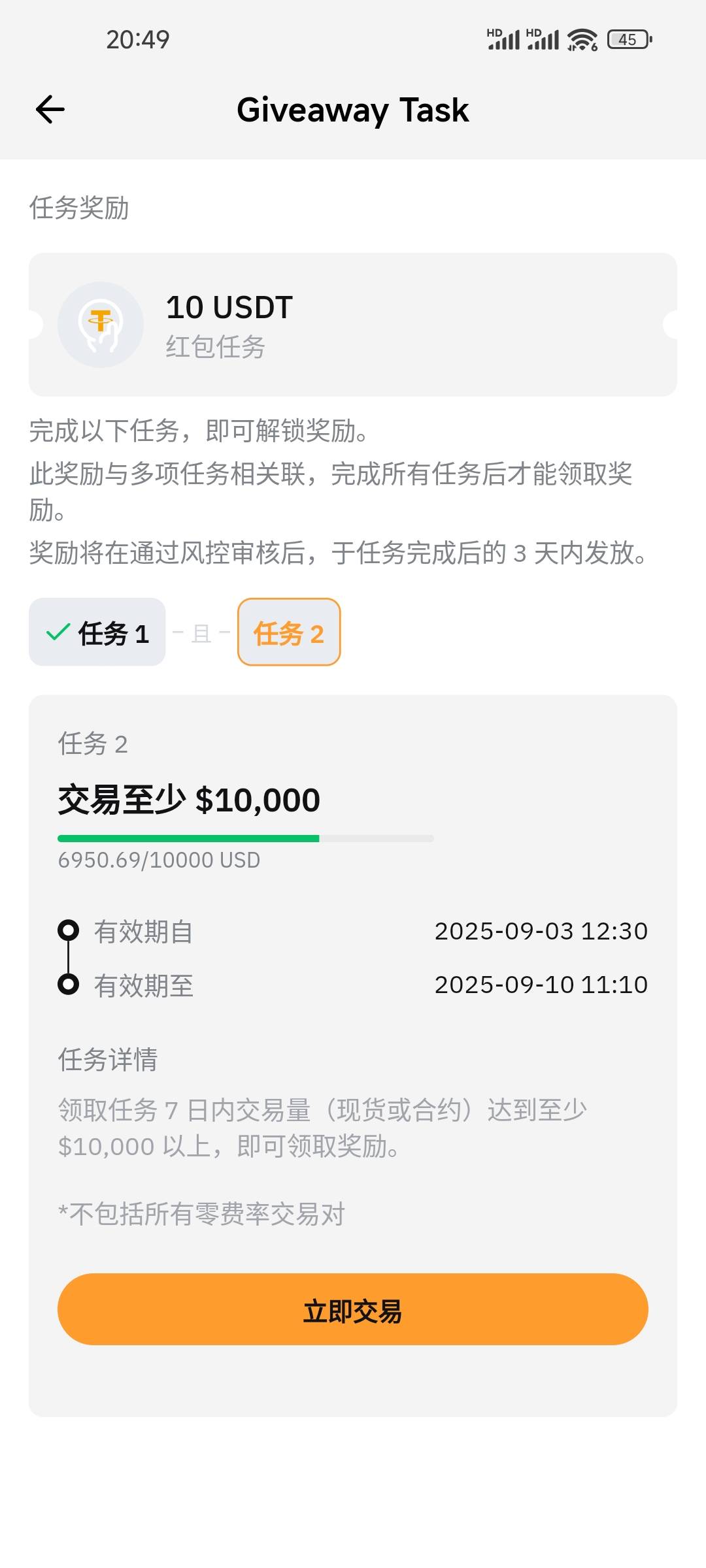Tap the 立即交易 button
The width and height of the screenshot is (706, 1568).
click(x=353, y=1309)
